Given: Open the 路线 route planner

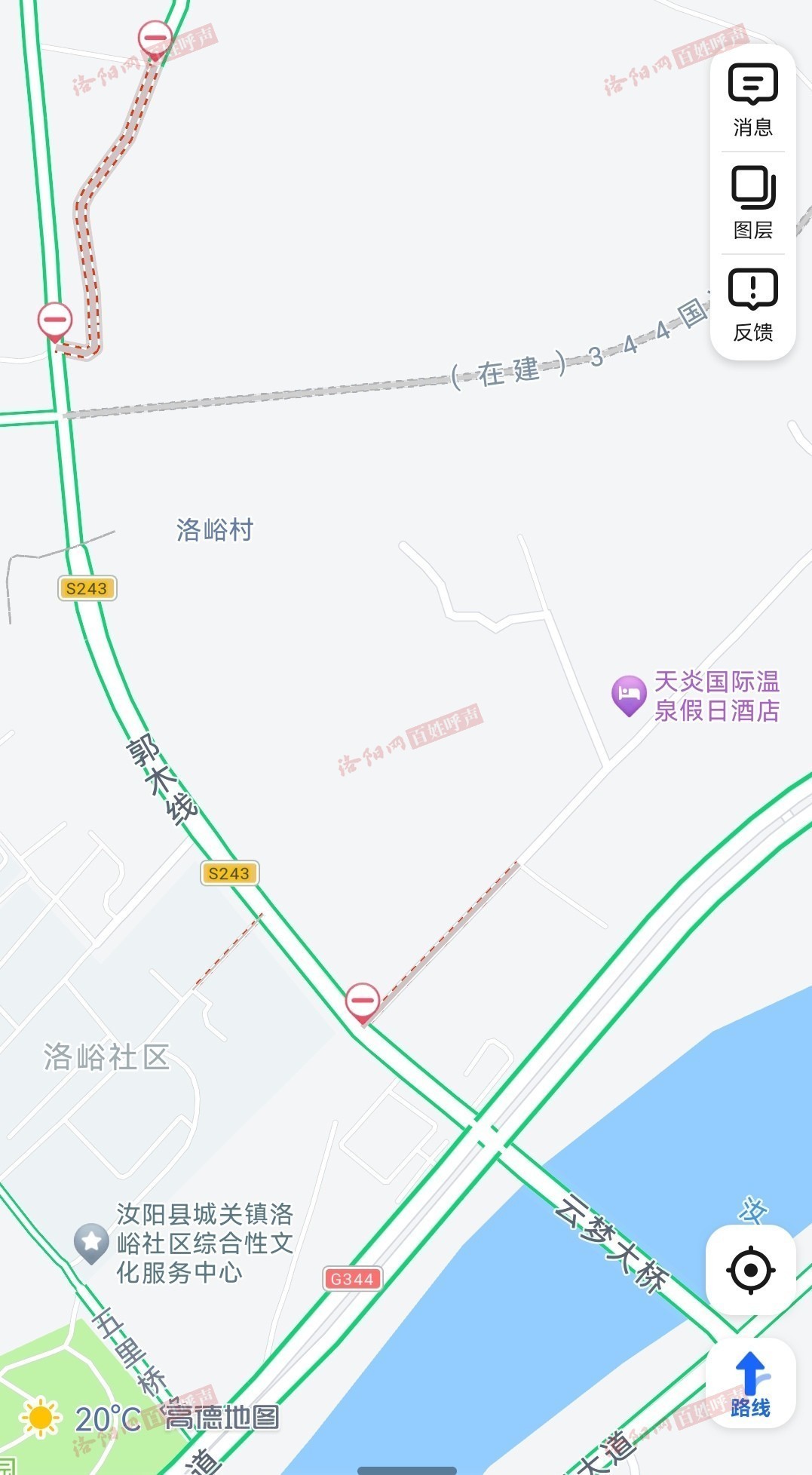Looking at the screenshot, I should coord(750,1384).
